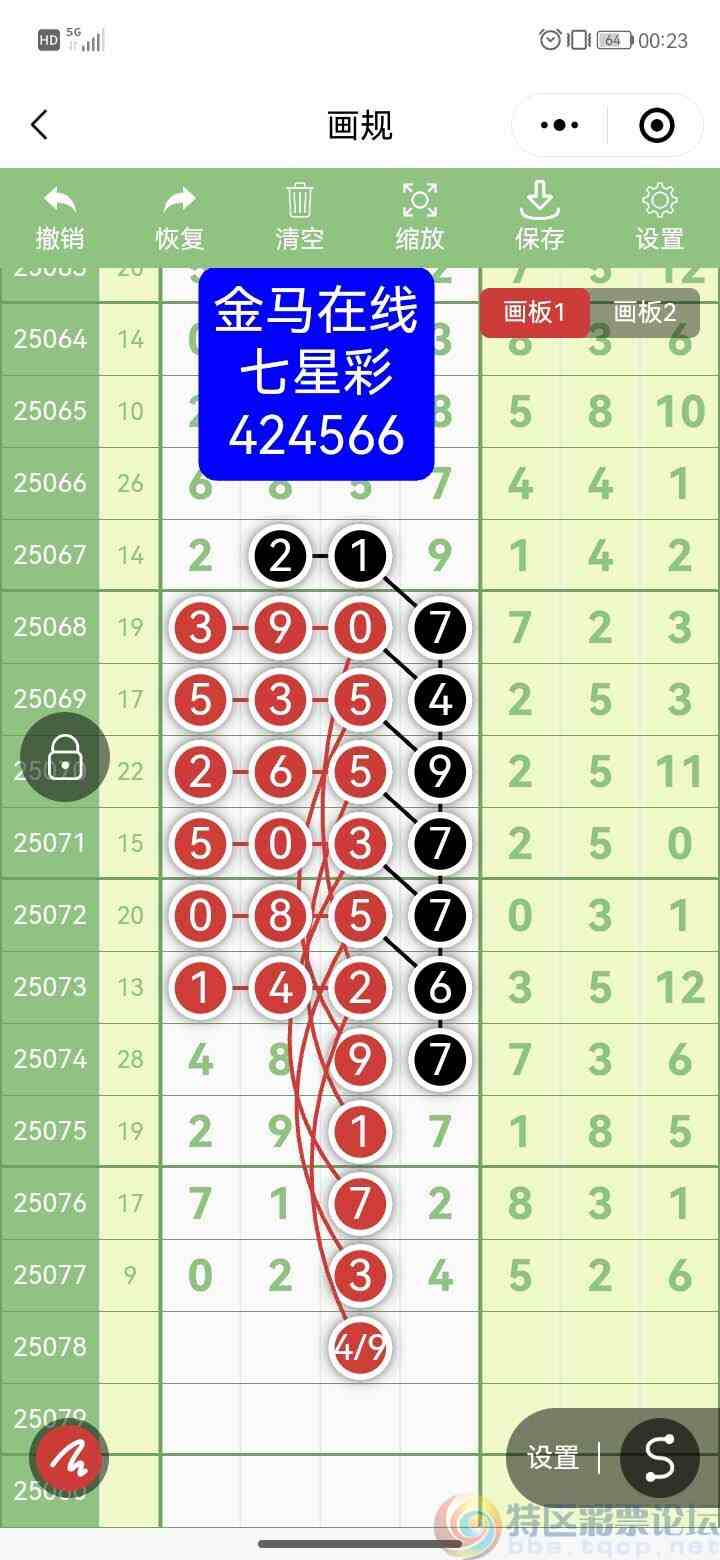Select the red signature pen icon

point(68,1458)
